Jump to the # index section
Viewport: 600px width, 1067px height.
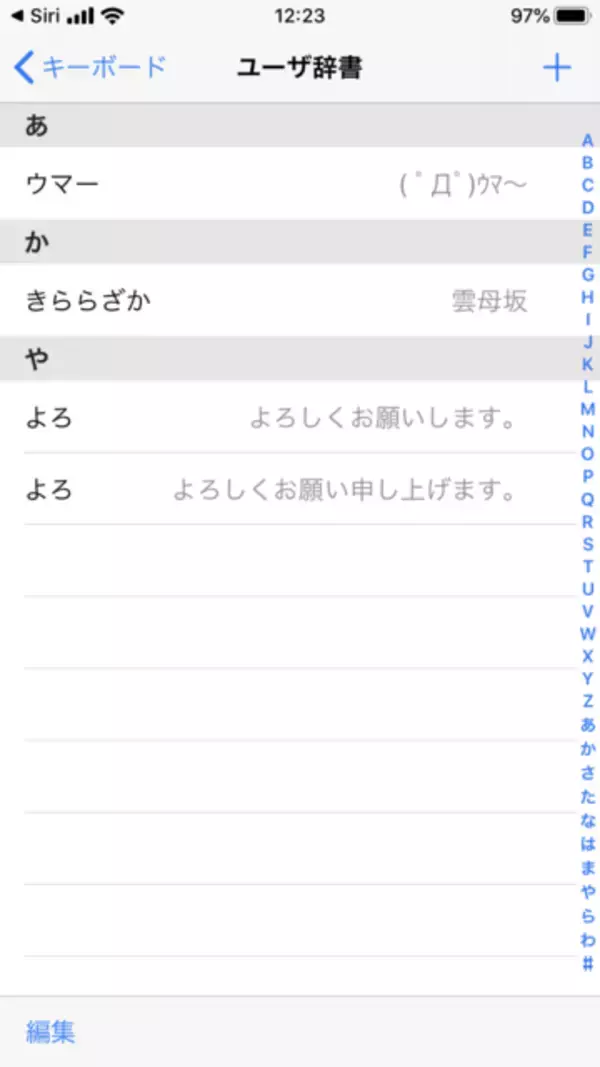point(588,964)
